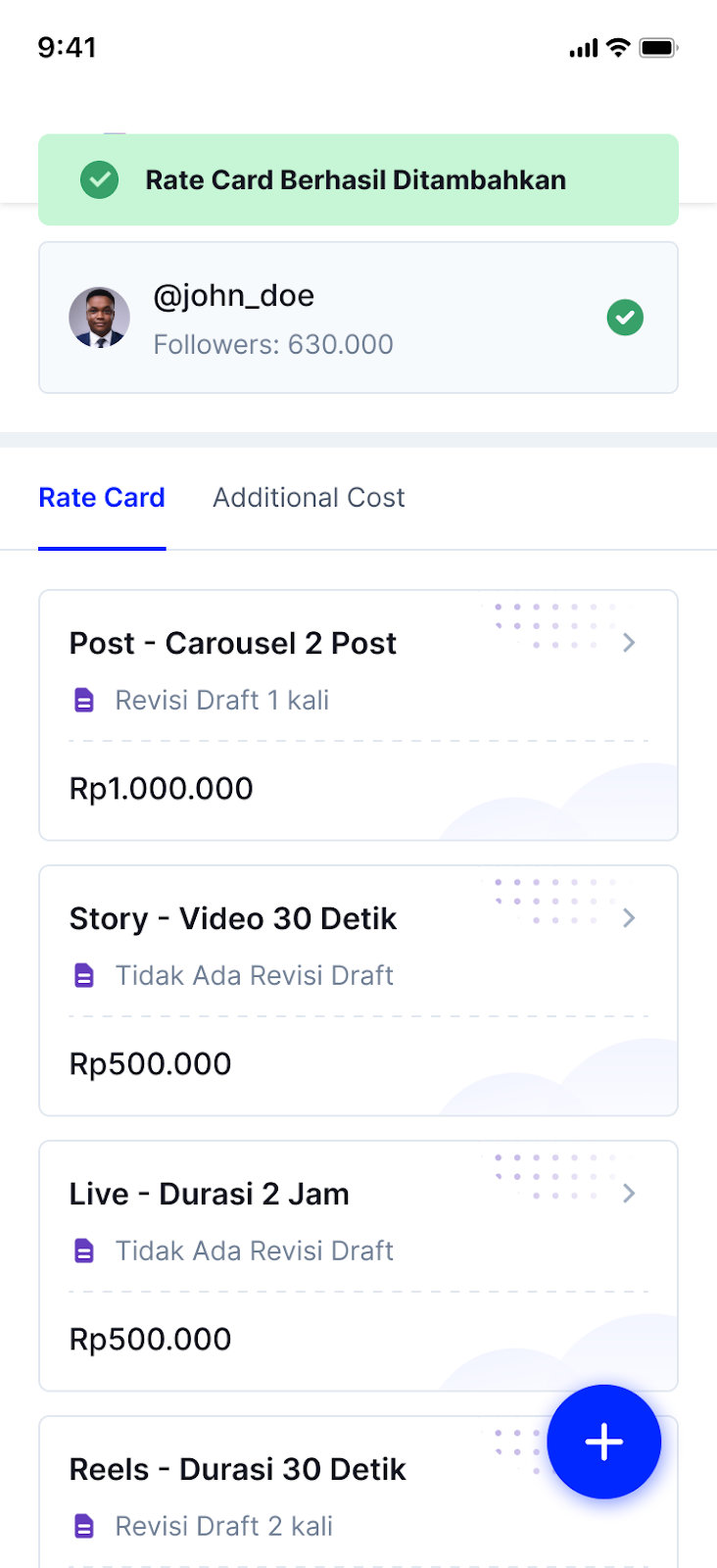Viewport: 717px width, 1568px height.
Task: Open the Post - Carousel 2 Post card
Action: click(358, 714)
